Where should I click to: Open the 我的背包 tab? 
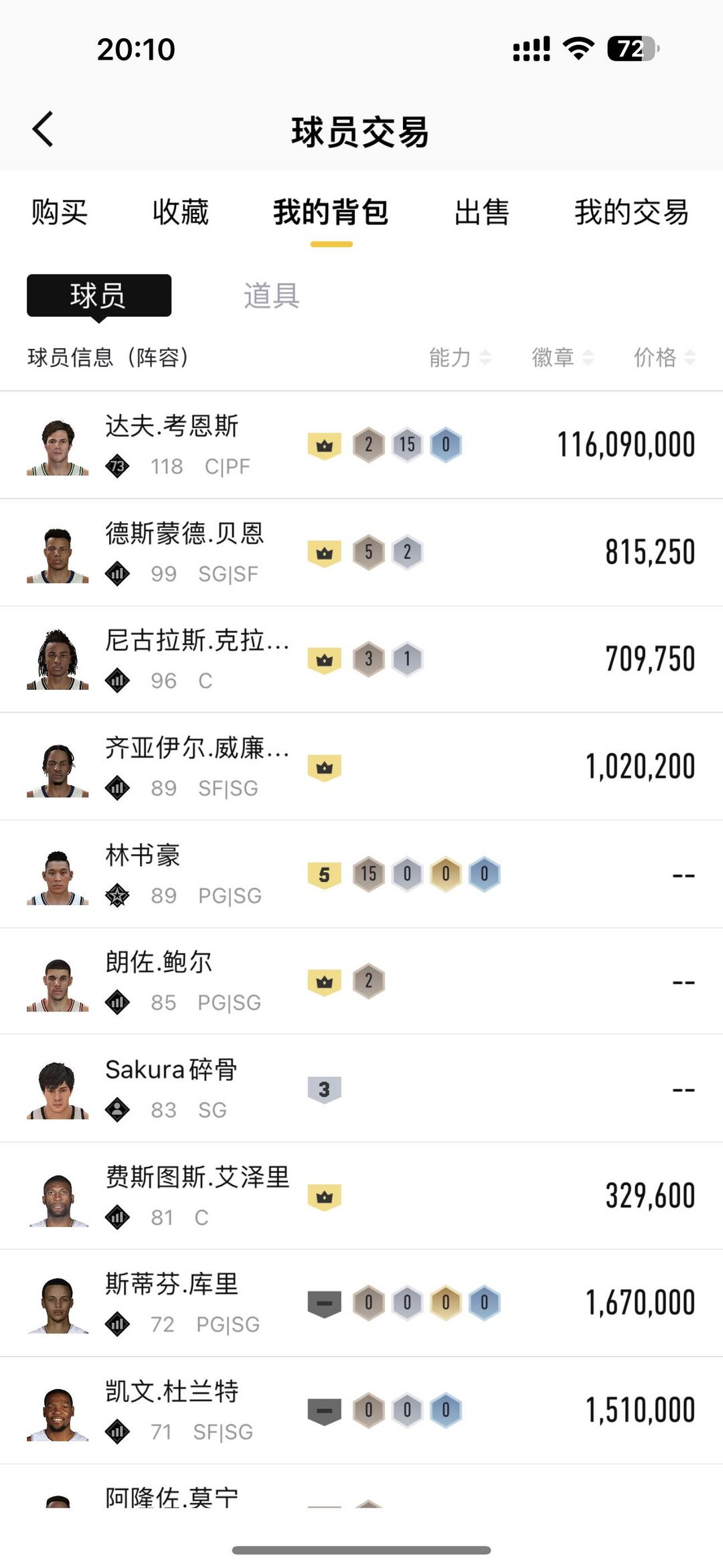pos(331,212)
